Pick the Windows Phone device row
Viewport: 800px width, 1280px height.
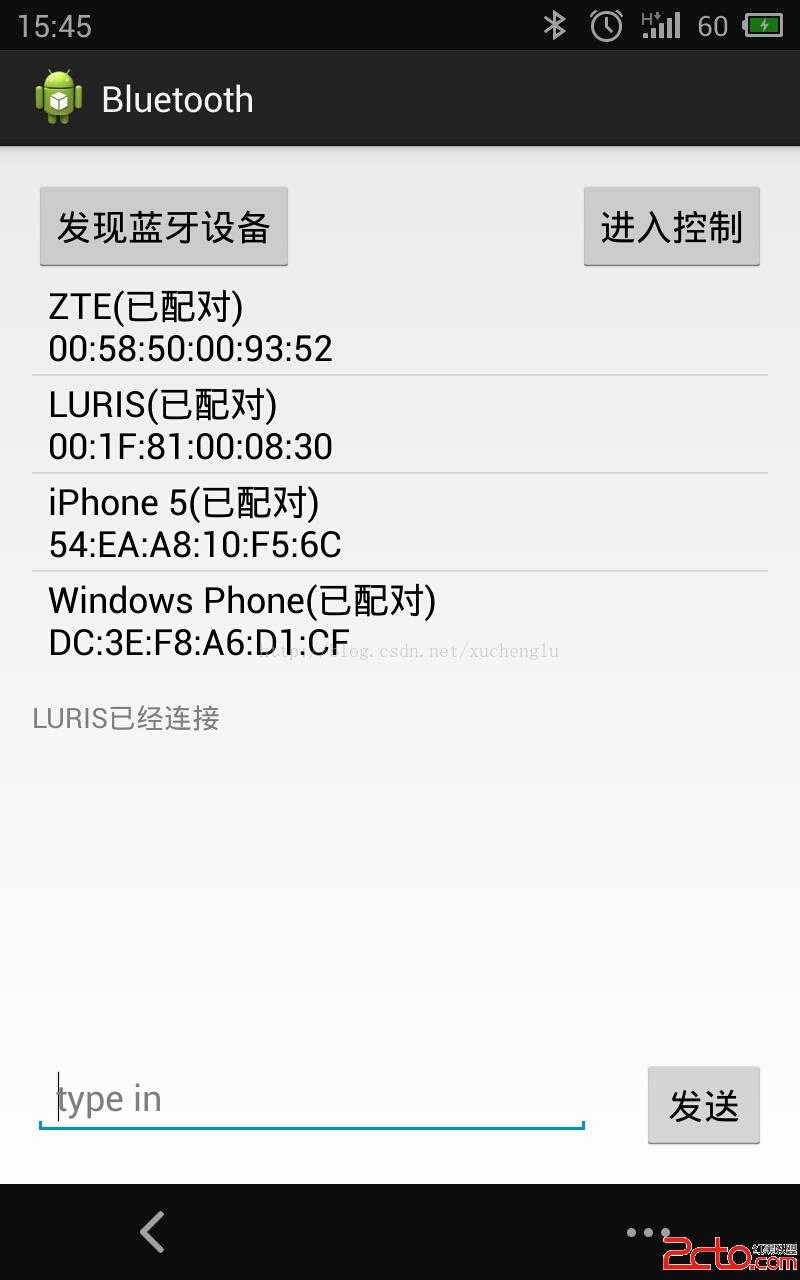(400, 620)
